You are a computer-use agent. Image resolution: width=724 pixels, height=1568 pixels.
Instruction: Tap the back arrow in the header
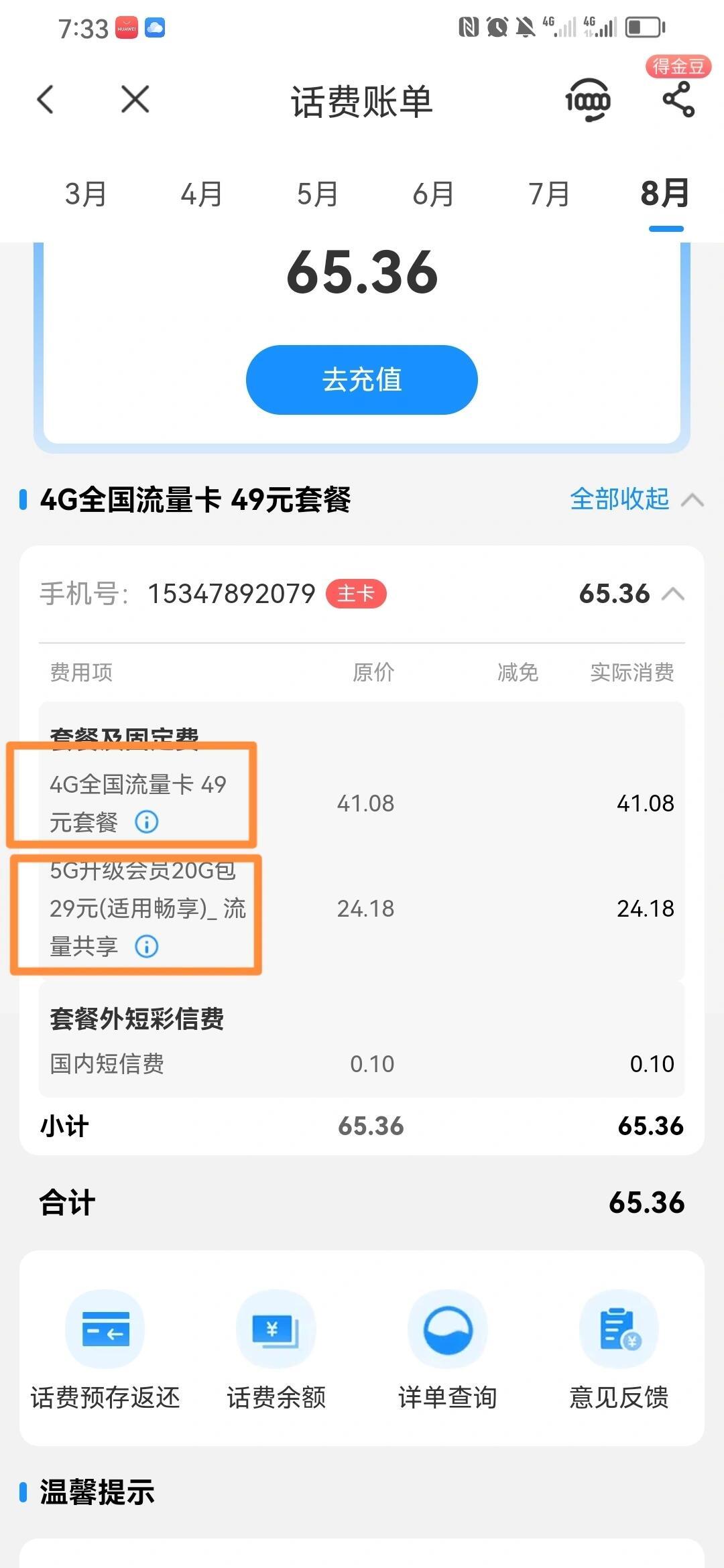[44, 99]
